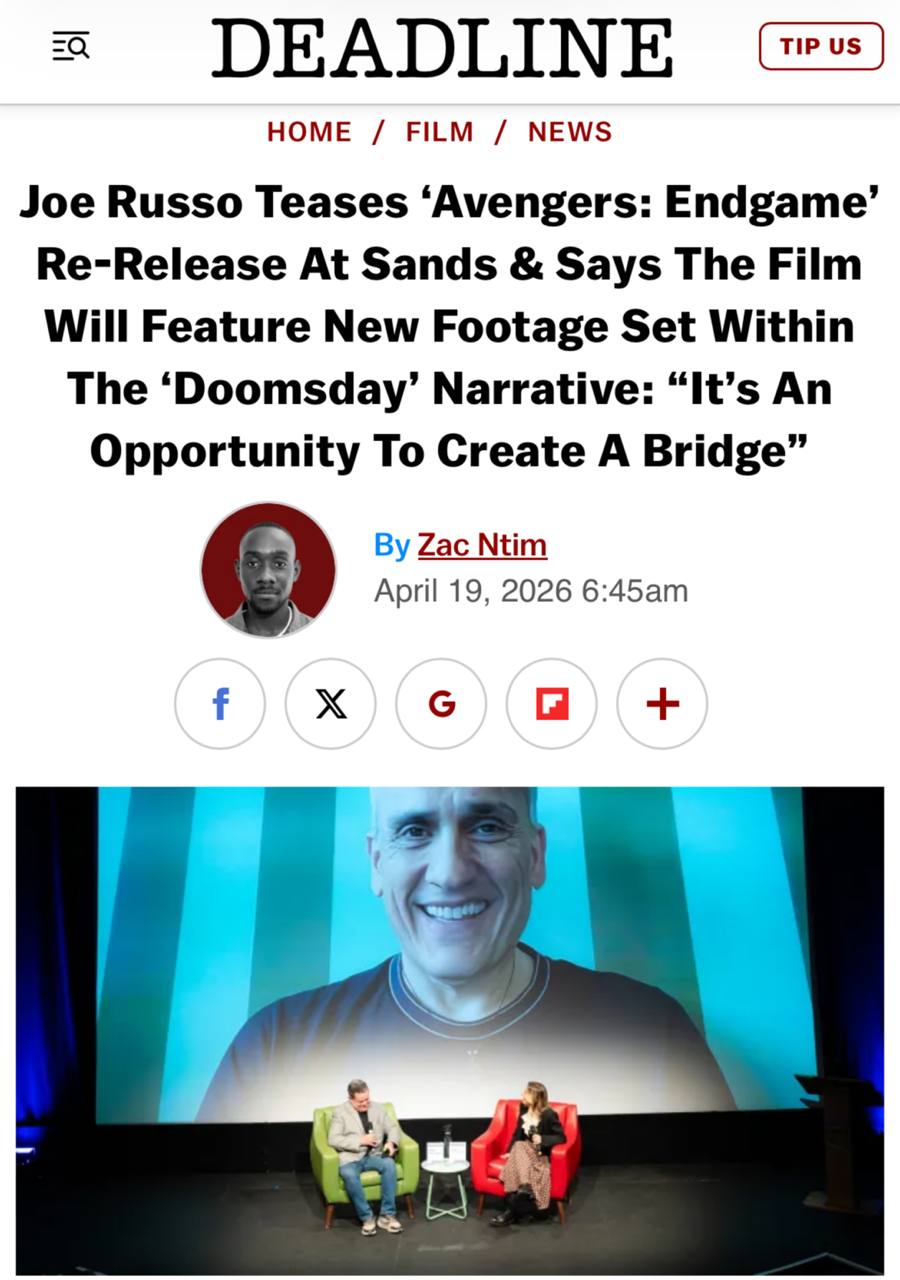Open author Zac Ntim's page

click(482, 545)
